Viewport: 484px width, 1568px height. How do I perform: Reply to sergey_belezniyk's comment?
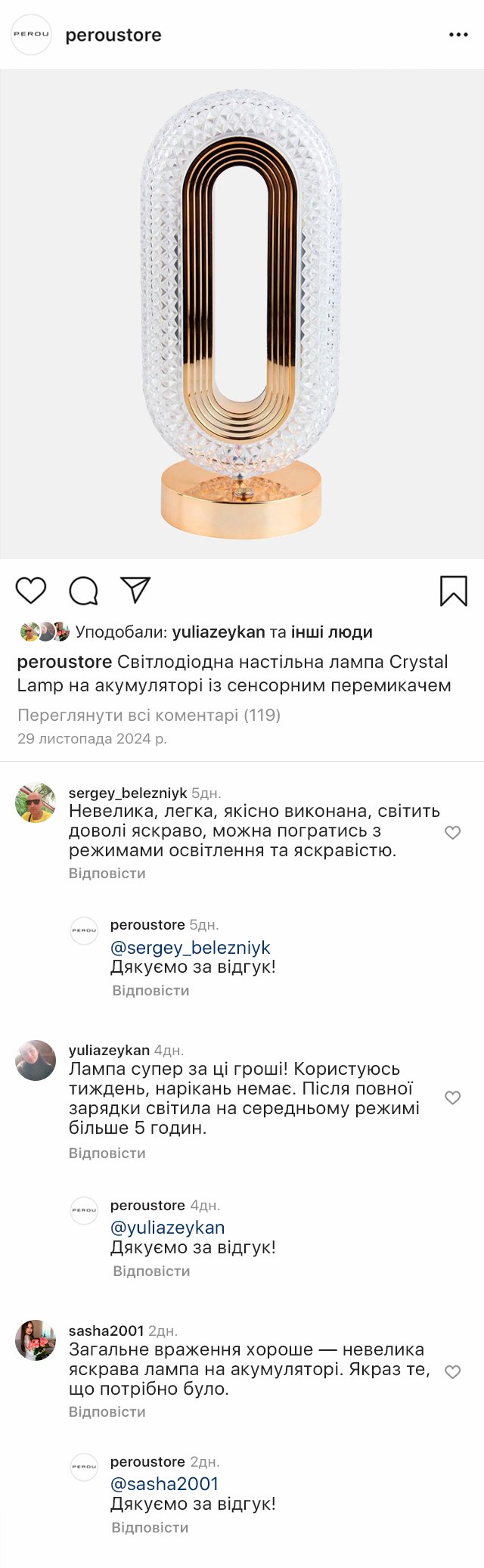pos(107,873)
